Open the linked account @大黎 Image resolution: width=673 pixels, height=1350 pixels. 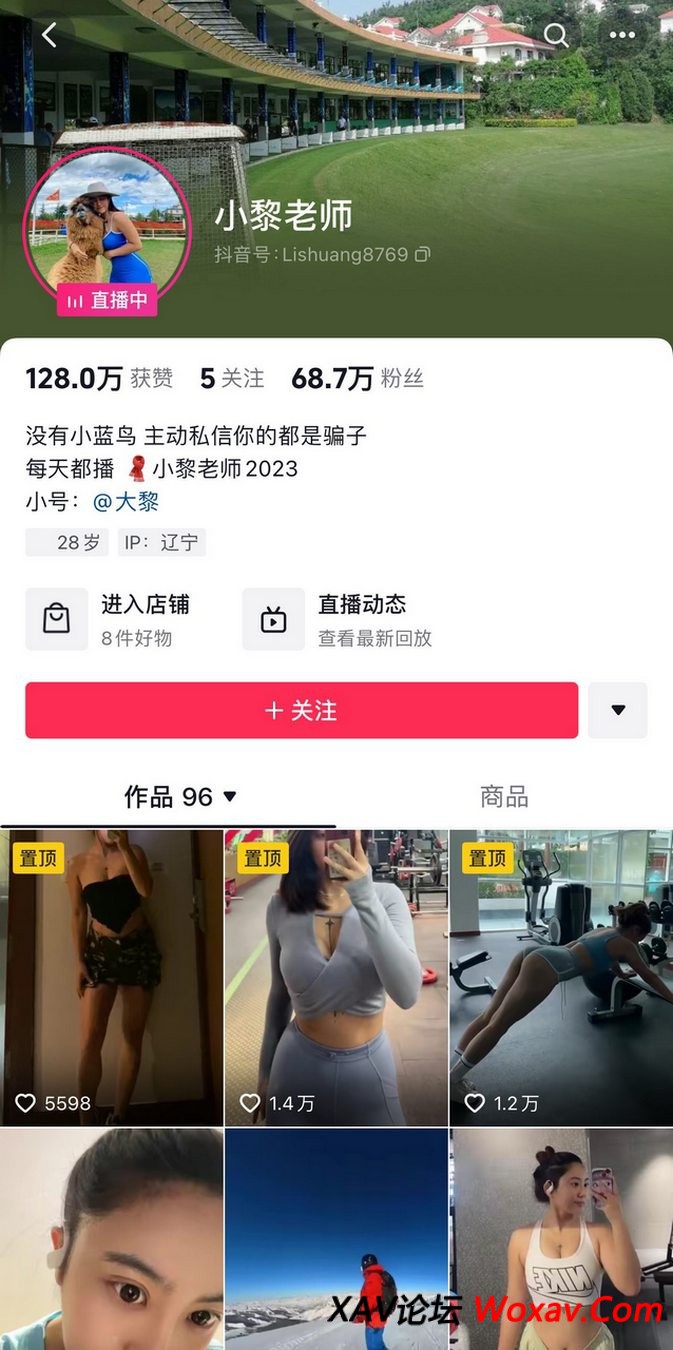[126, 501]
